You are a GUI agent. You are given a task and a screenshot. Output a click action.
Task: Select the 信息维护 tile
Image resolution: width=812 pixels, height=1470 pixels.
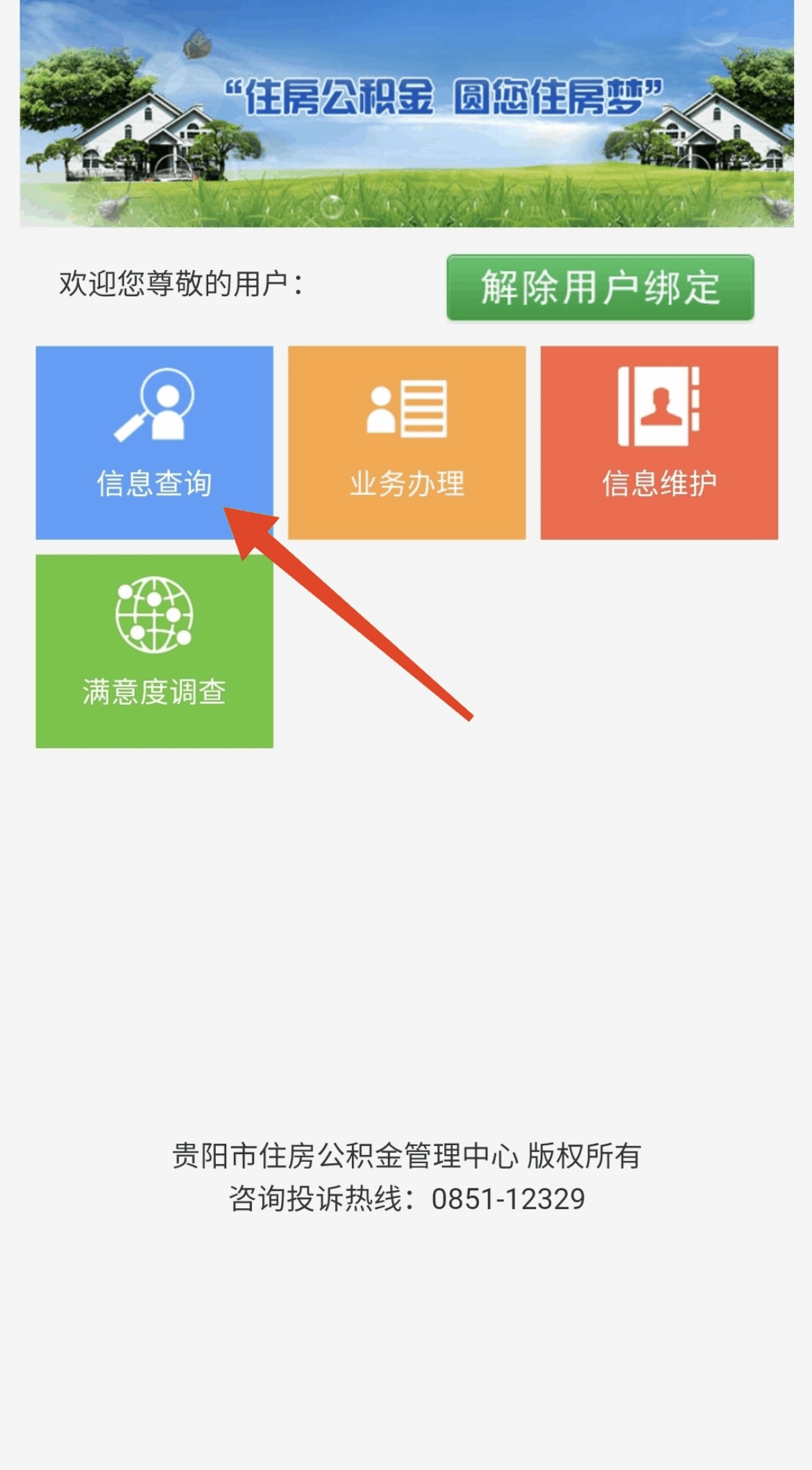coord(659,442)
